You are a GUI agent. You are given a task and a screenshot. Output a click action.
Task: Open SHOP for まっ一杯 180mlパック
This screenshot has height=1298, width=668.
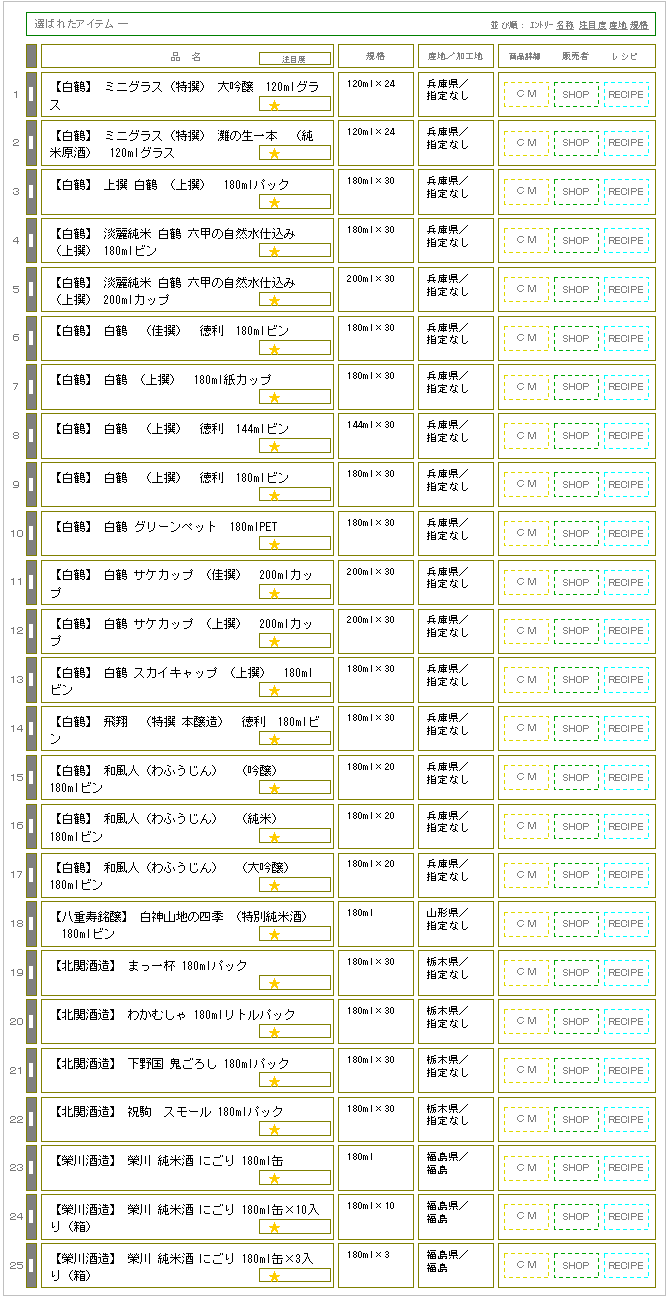[x=576, y=973]
